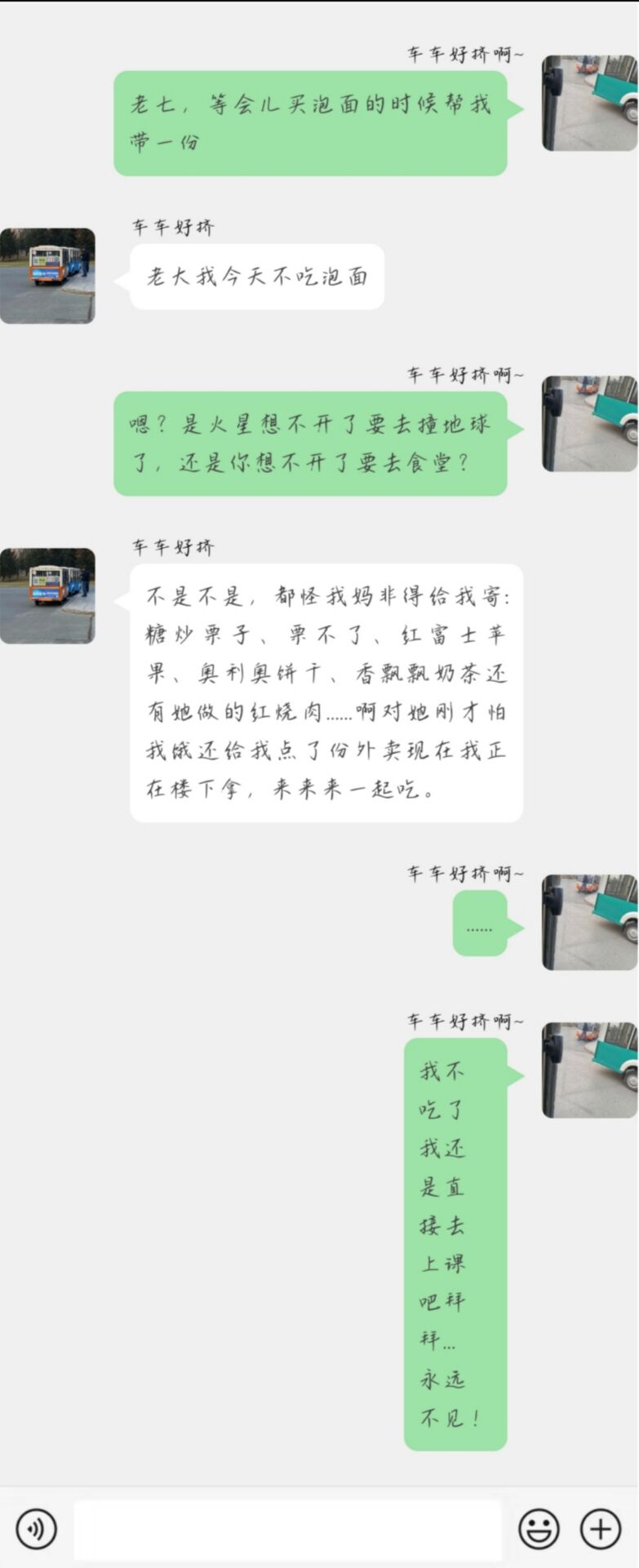Switch to voice message input
This screenshot has width=639, height=1568.
click(36, 1530)
